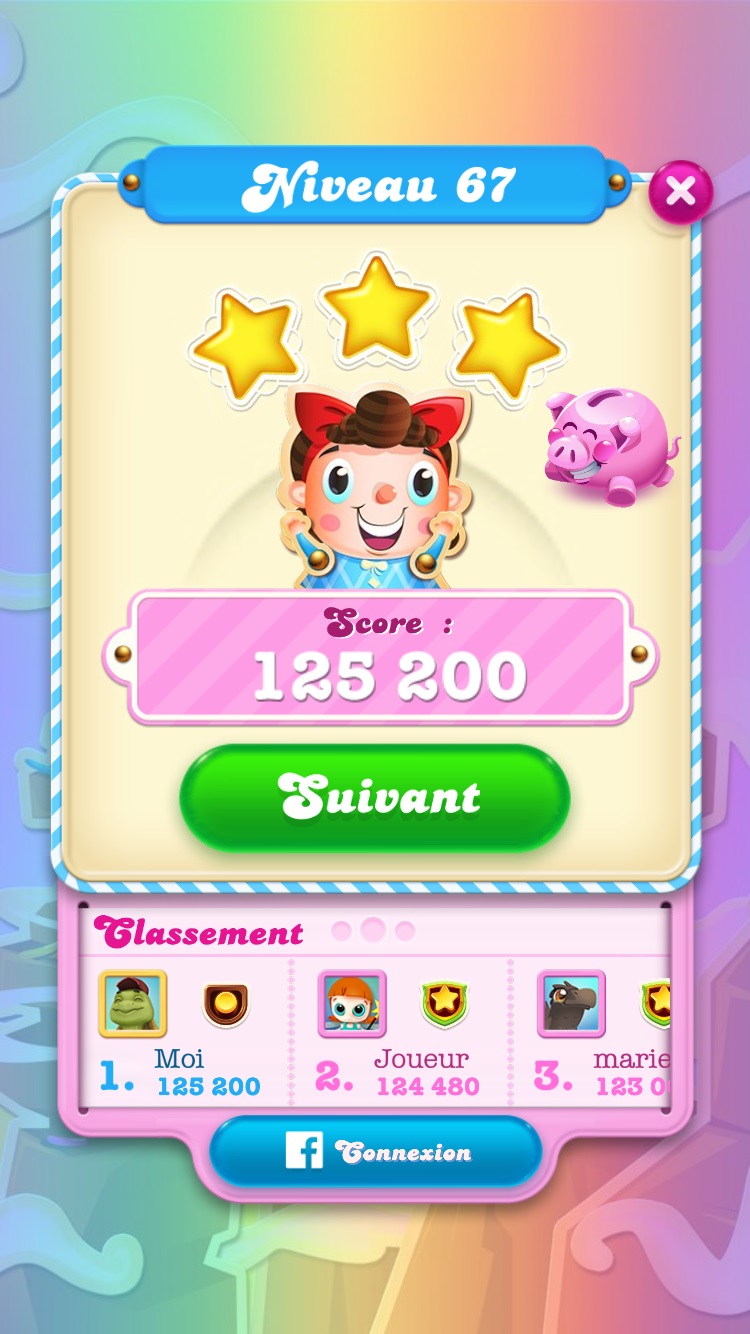Select the Classement page indicator dots

pos(373,931)
